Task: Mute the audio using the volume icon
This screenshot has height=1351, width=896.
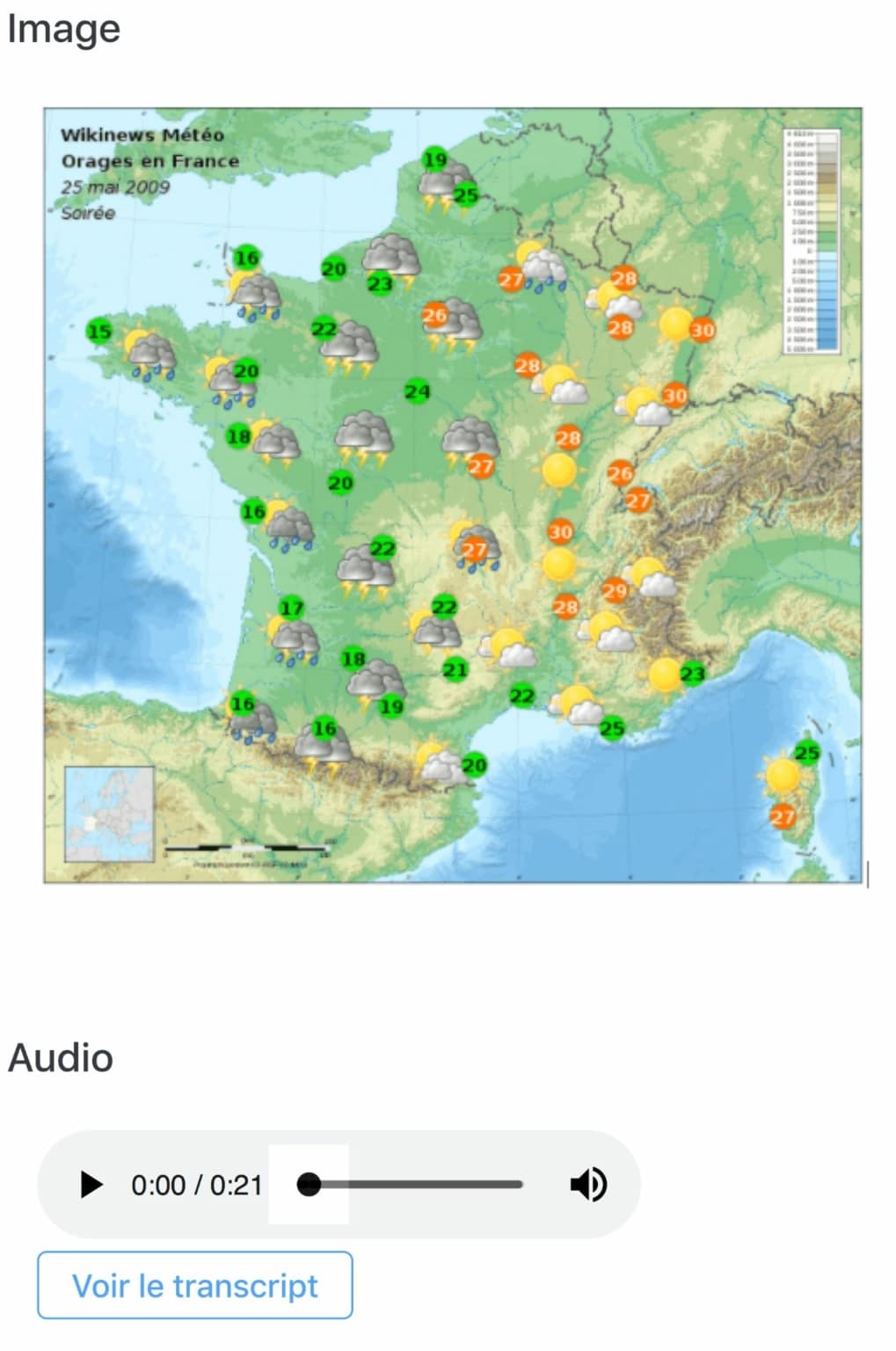Action: (x=588, y=1184)
